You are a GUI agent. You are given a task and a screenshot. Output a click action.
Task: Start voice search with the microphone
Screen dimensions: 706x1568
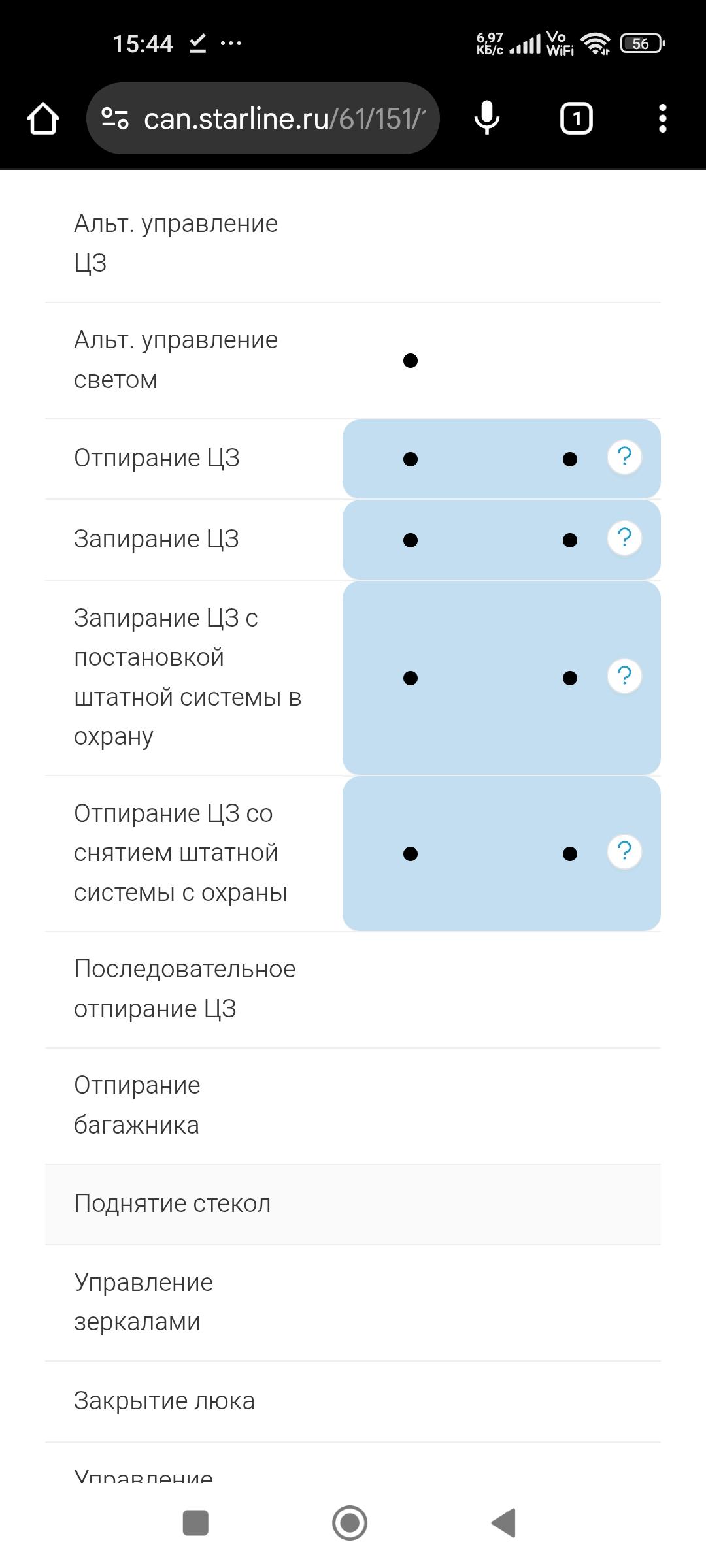point(486,119)
